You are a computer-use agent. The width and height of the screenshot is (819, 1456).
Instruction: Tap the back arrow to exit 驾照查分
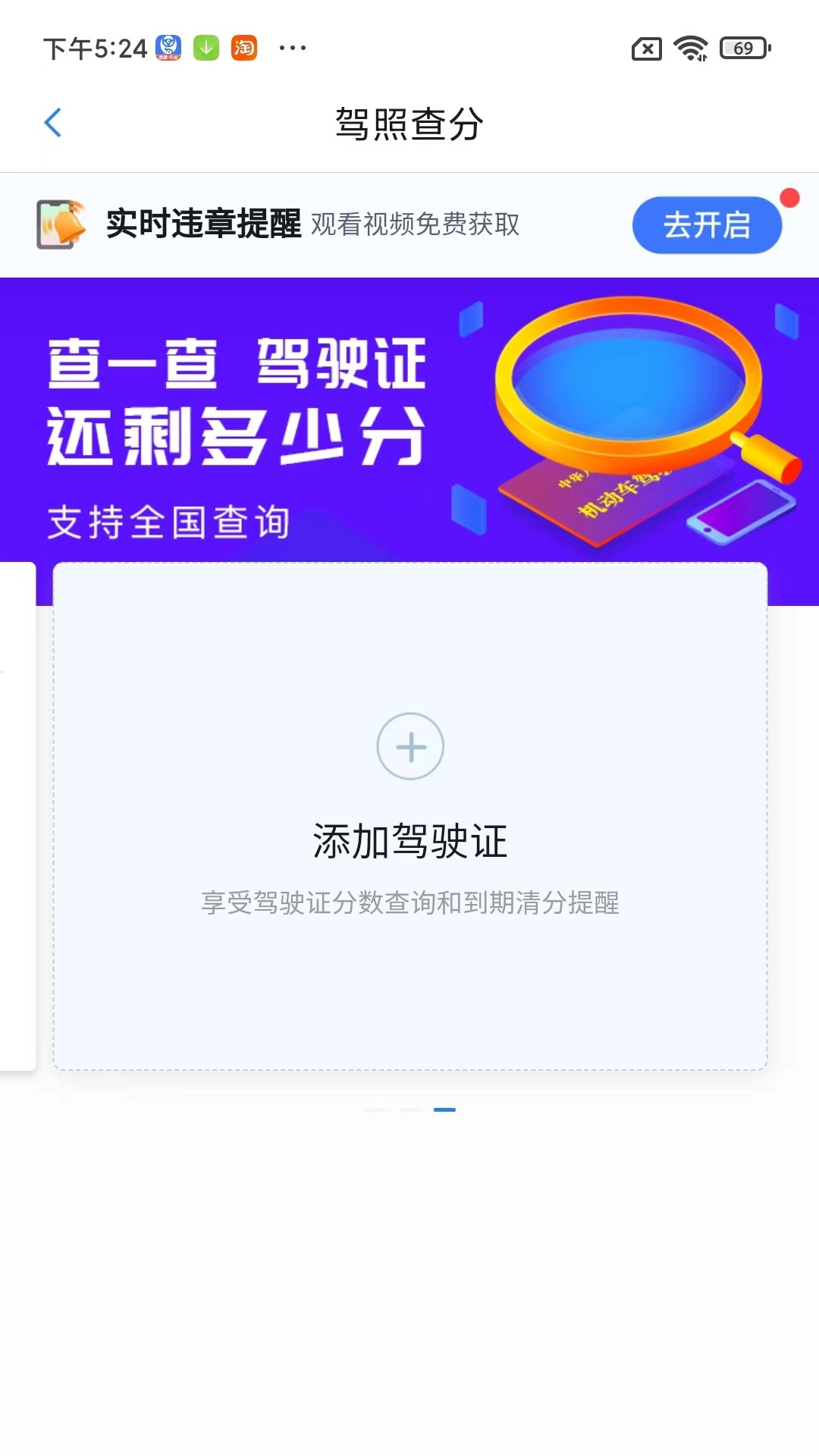(x=53, y=122)
